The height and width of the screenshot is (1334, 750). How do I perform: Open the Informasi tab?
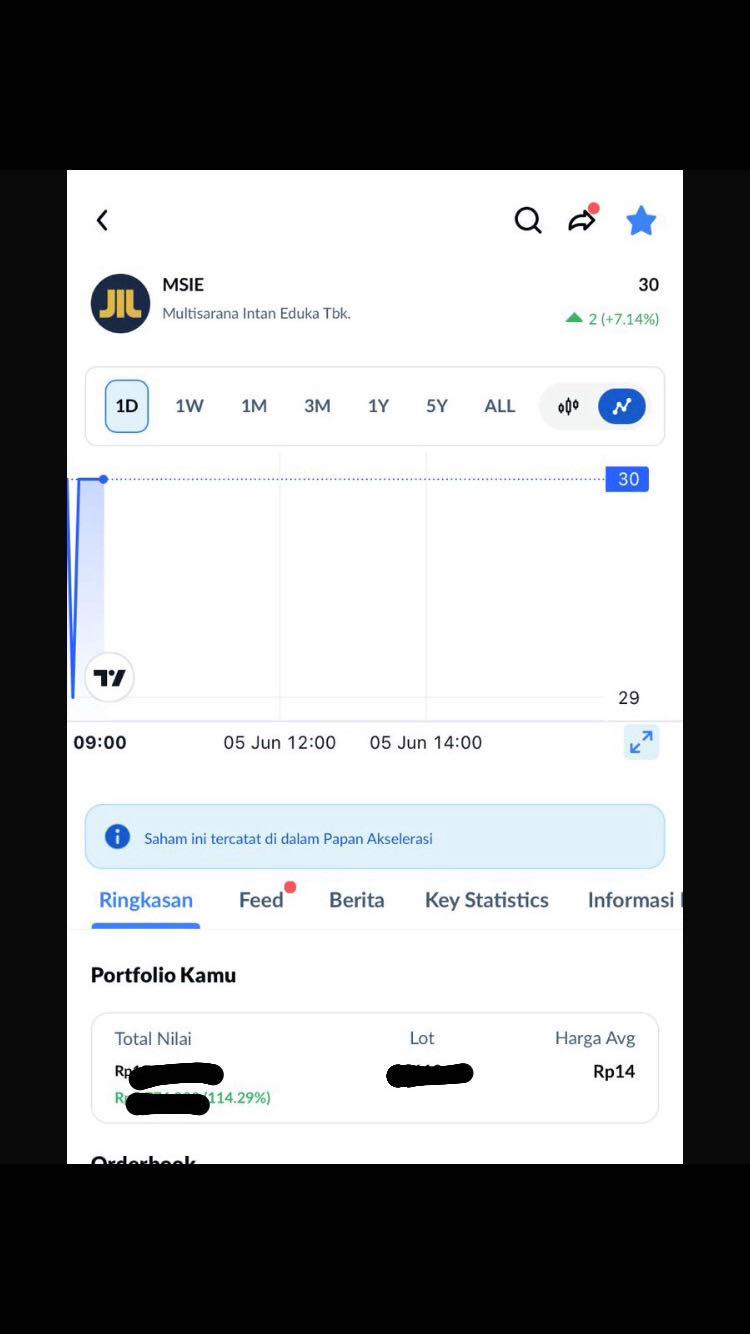[632, 900]
